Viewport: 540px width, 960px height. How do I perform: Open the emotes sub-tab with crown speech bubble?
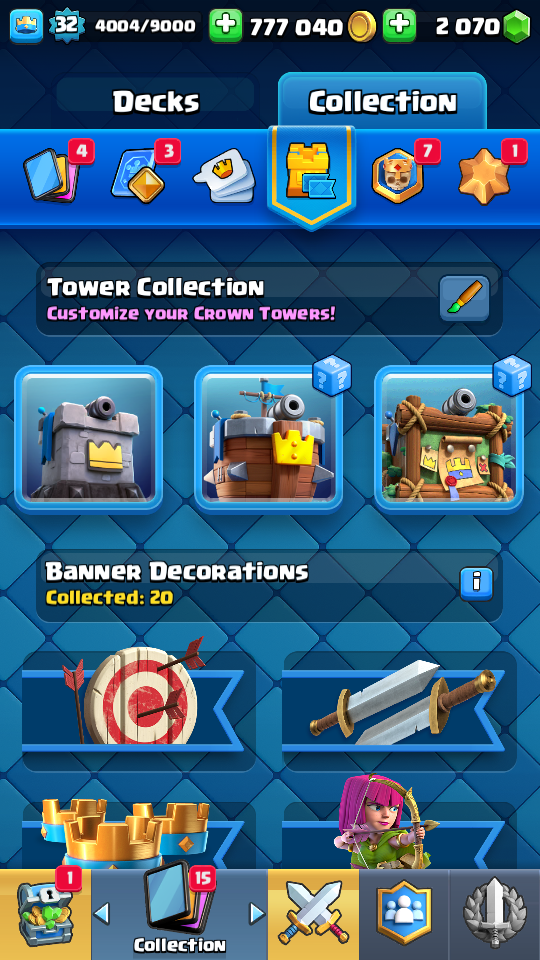pyautogui.click(x=223, y=174)
